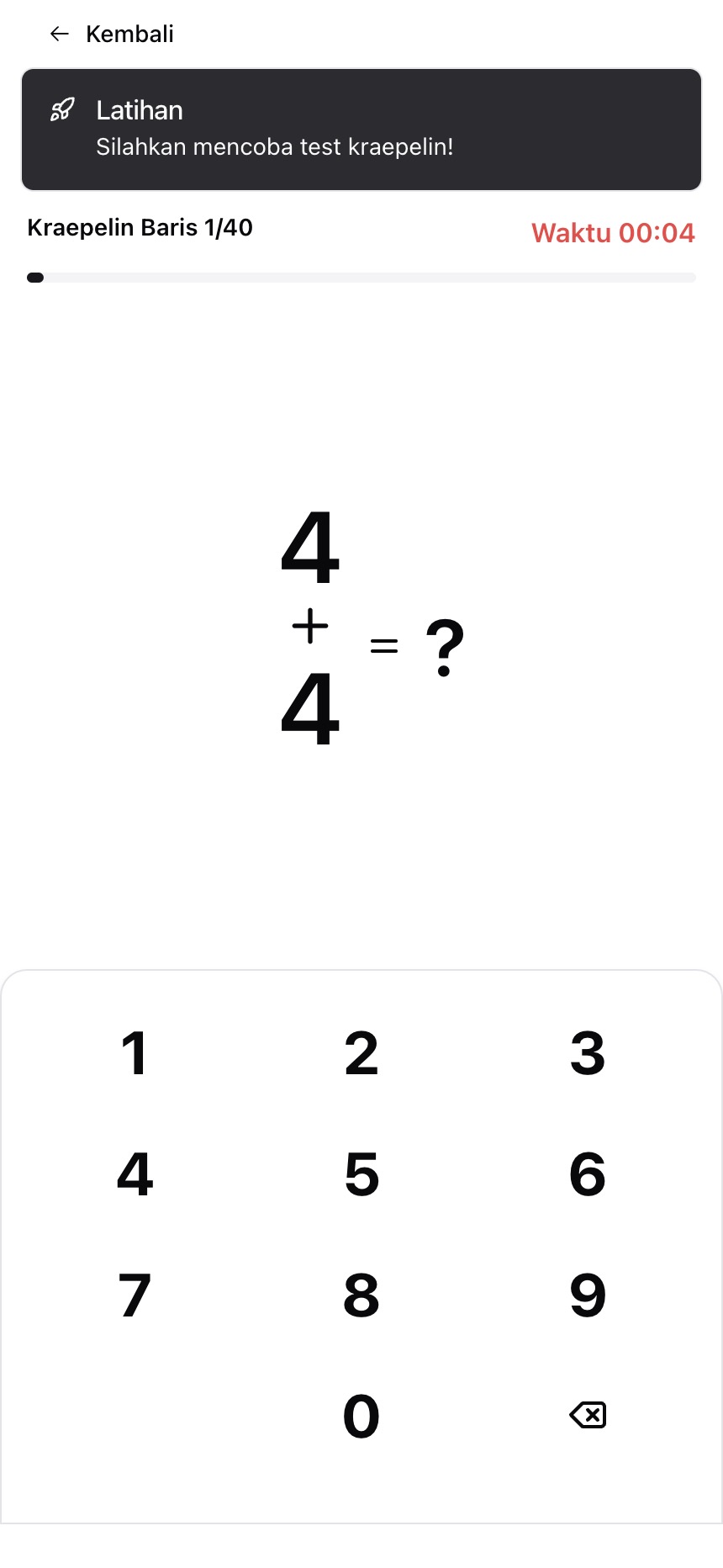Answer with keypad number 8
Screen dimensions: 723x1568
(361, 1295)
